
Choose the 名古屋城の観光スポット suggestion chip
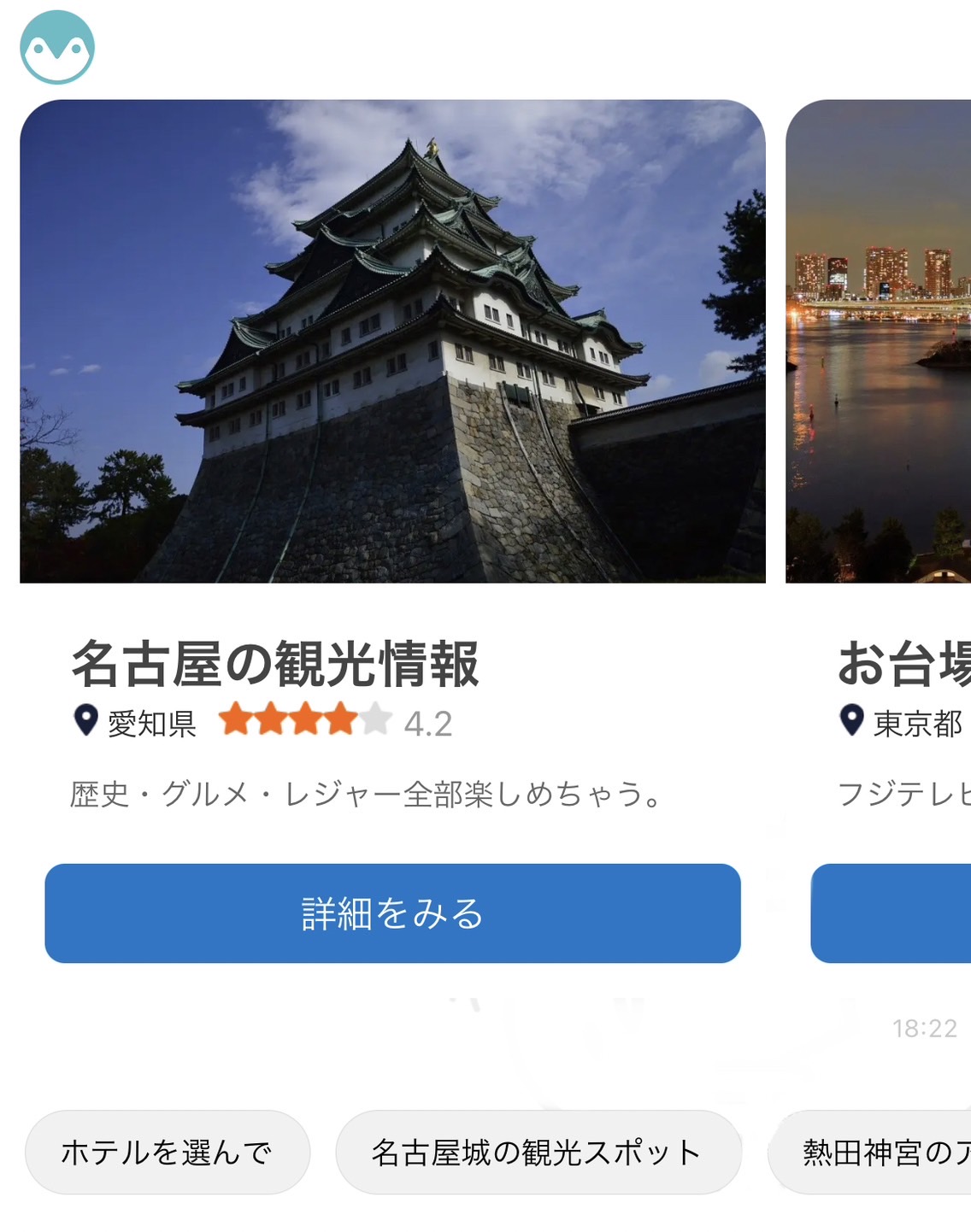538,1153
